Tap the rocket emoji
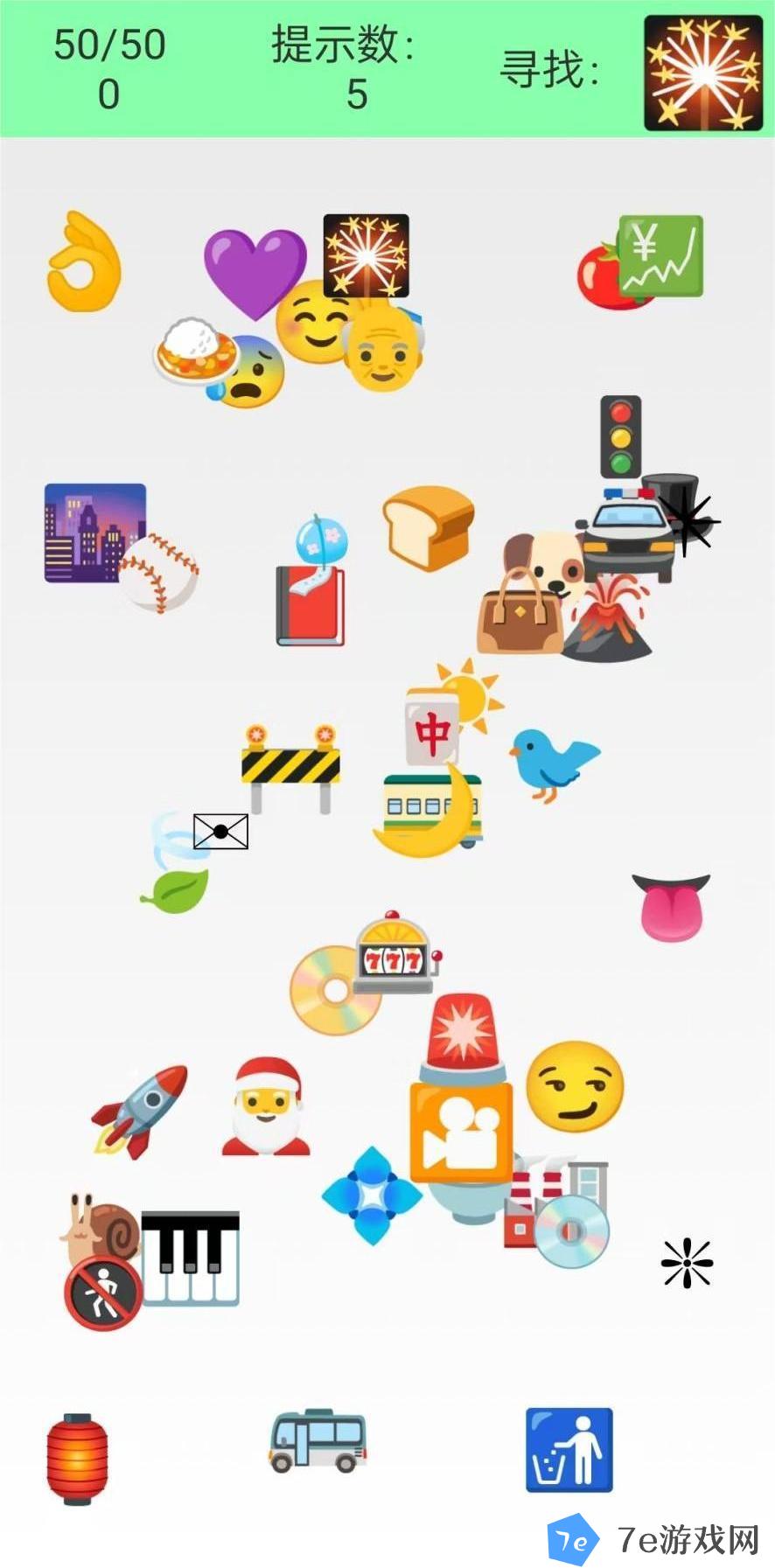This screenshot has height=1568, width=775. [x=142, y=1110]
